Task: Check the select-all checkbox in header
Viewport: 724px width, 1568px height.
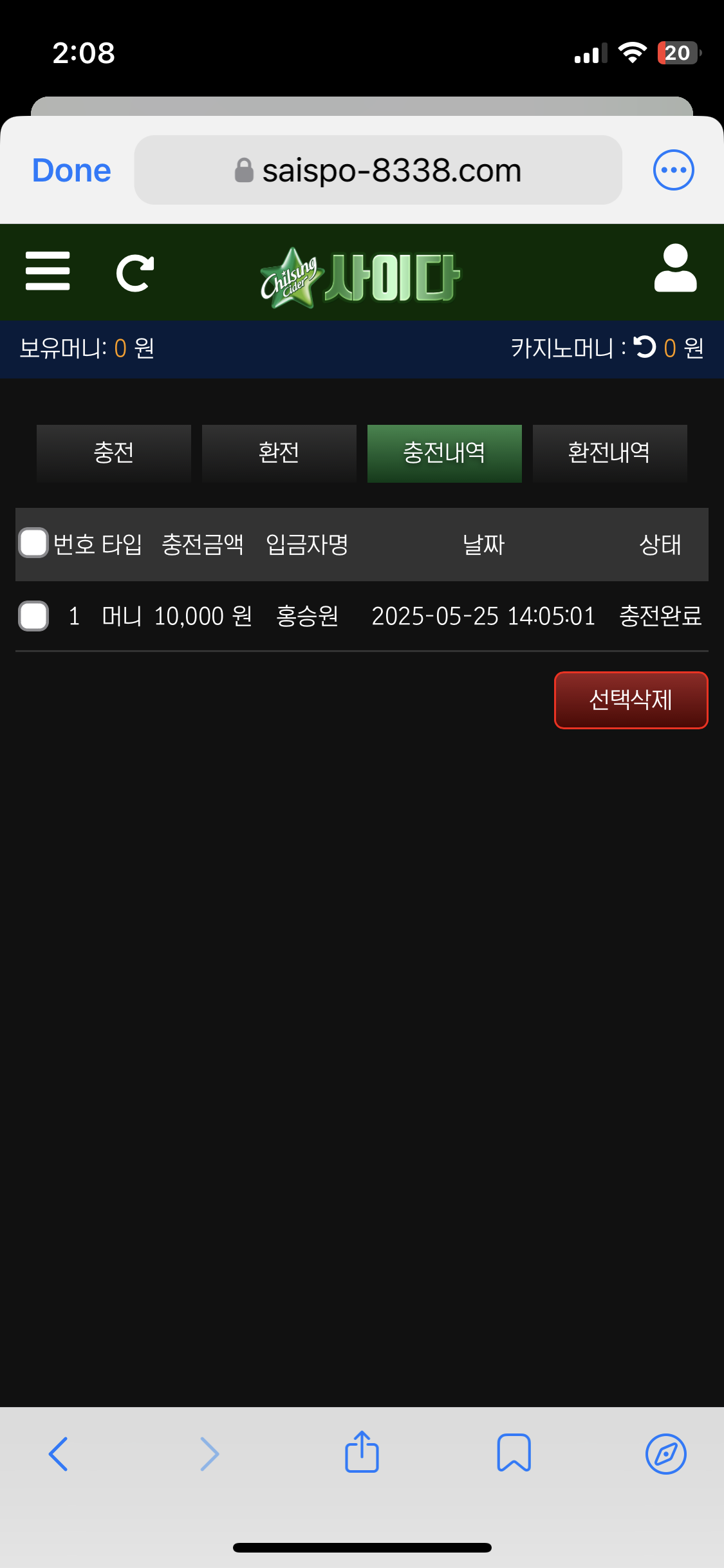Action: coord(33,543)
